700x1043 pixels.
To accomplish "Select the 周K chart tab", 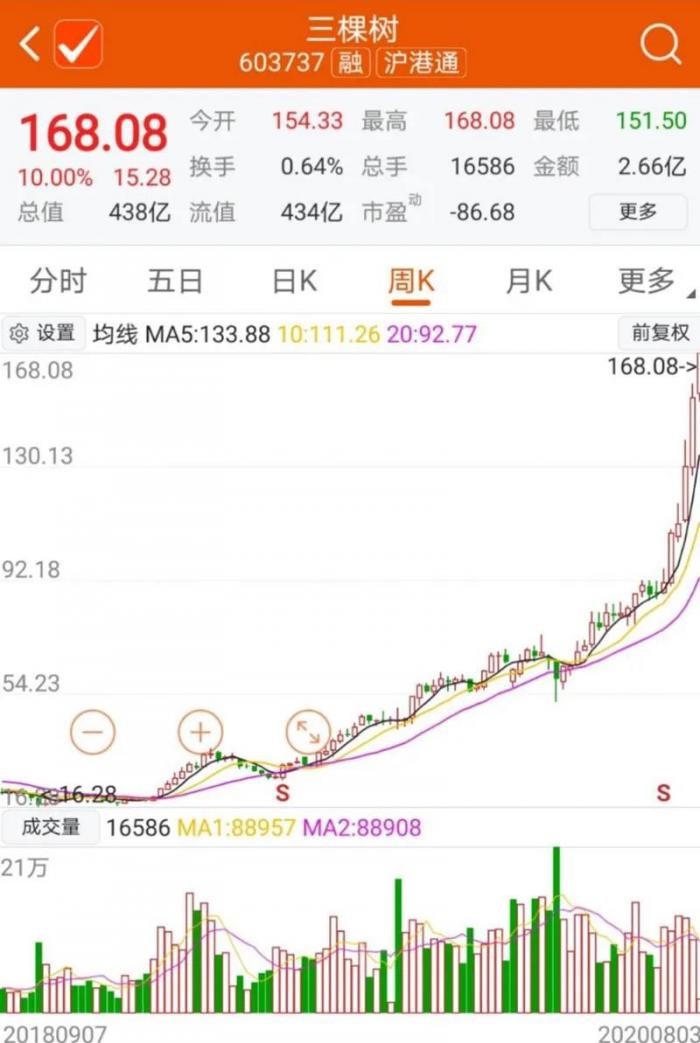I will (x=411, y=282).
